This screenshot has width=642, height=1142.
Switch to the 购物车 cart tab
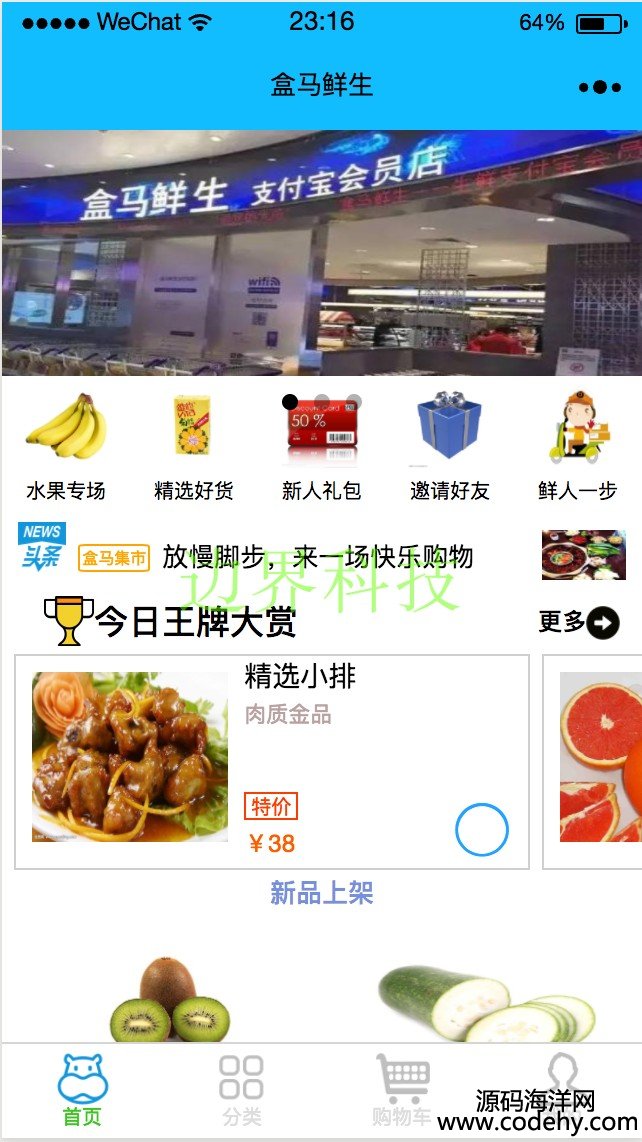pyautogui.click(x=402, y=1090)
